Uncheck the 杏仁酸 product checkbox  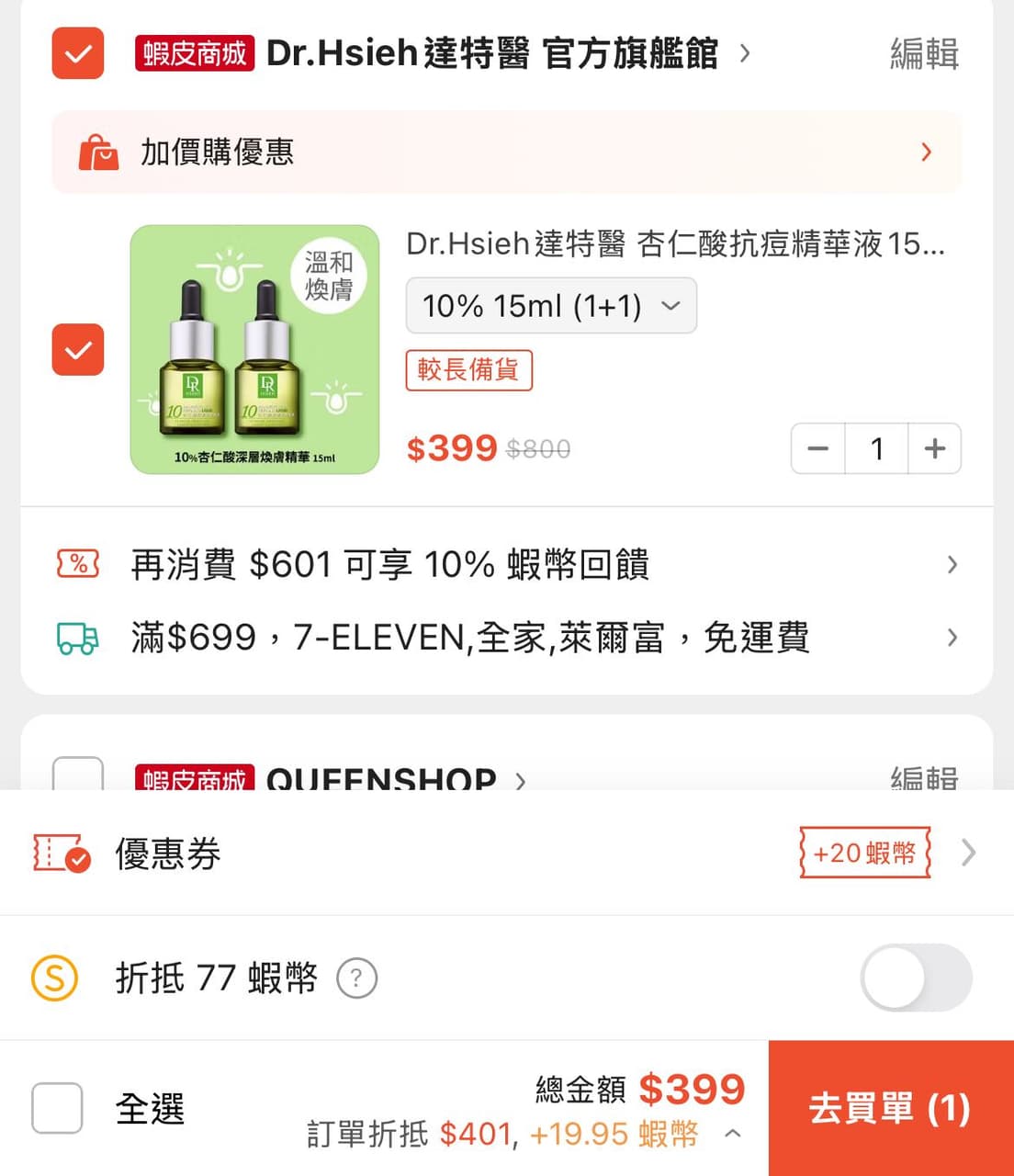click(x=77, y=350)
